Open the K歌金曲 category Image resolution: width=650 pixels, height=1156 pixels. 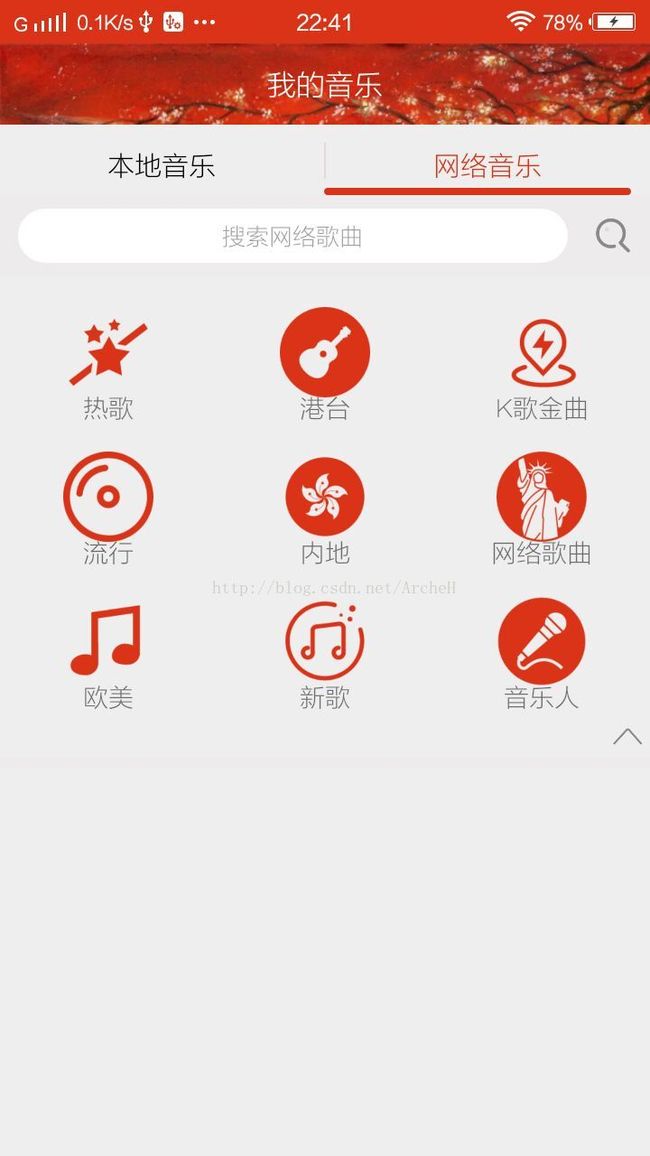pos(542,370)
